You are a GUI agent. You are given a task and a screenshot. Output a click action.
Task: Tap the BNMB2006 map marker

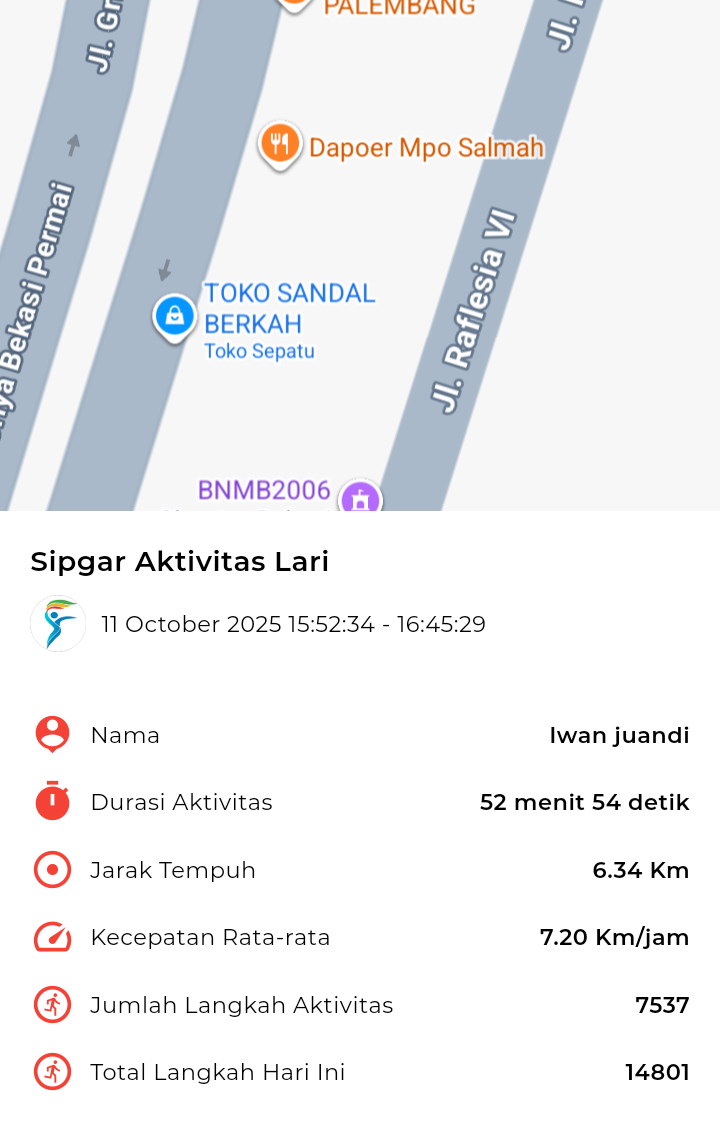[359, 497]
